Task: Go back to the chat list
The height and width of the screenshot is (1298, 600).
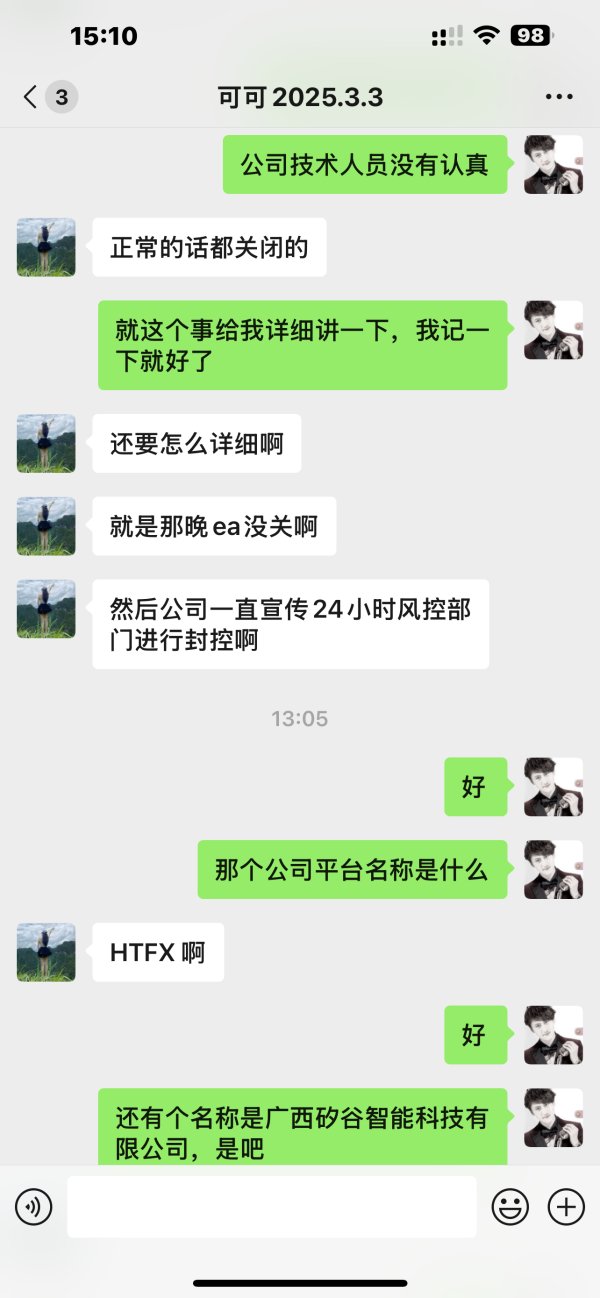Action: point(48,97)
